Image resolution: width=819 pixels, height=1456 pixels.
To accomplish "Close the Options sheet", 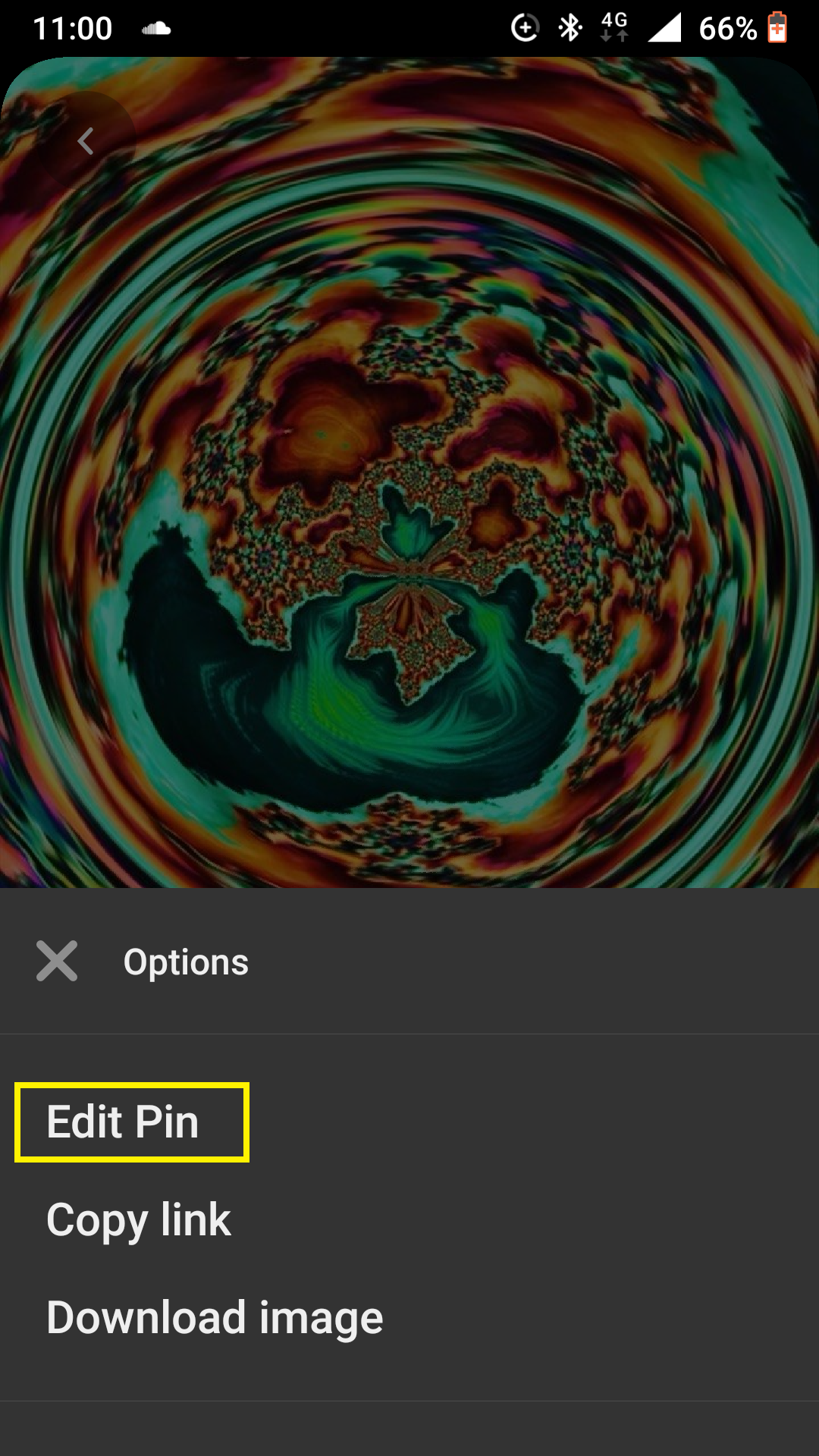I will pyautogui.click(x=57, y=961).
